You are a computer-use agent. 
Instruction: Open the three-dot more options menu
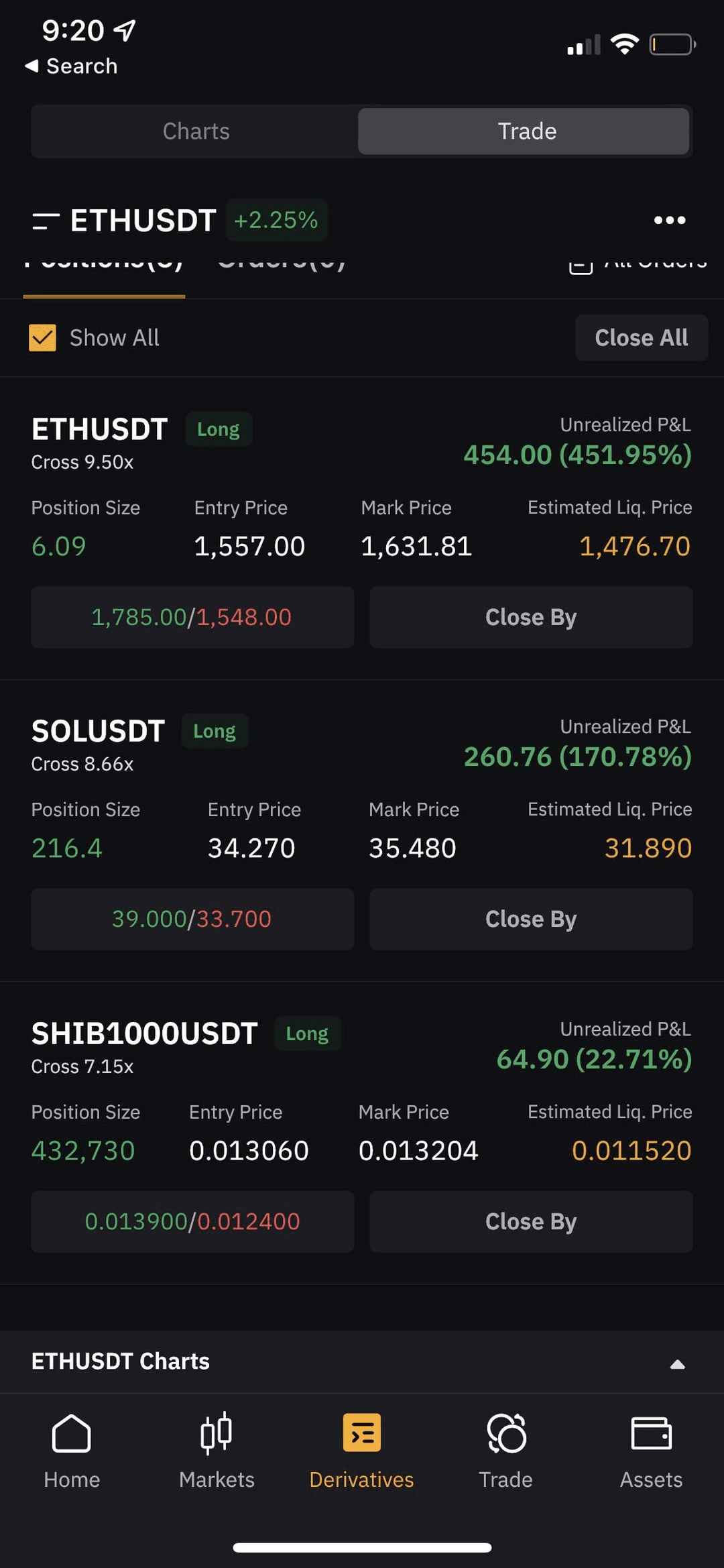tap(669, 220)
